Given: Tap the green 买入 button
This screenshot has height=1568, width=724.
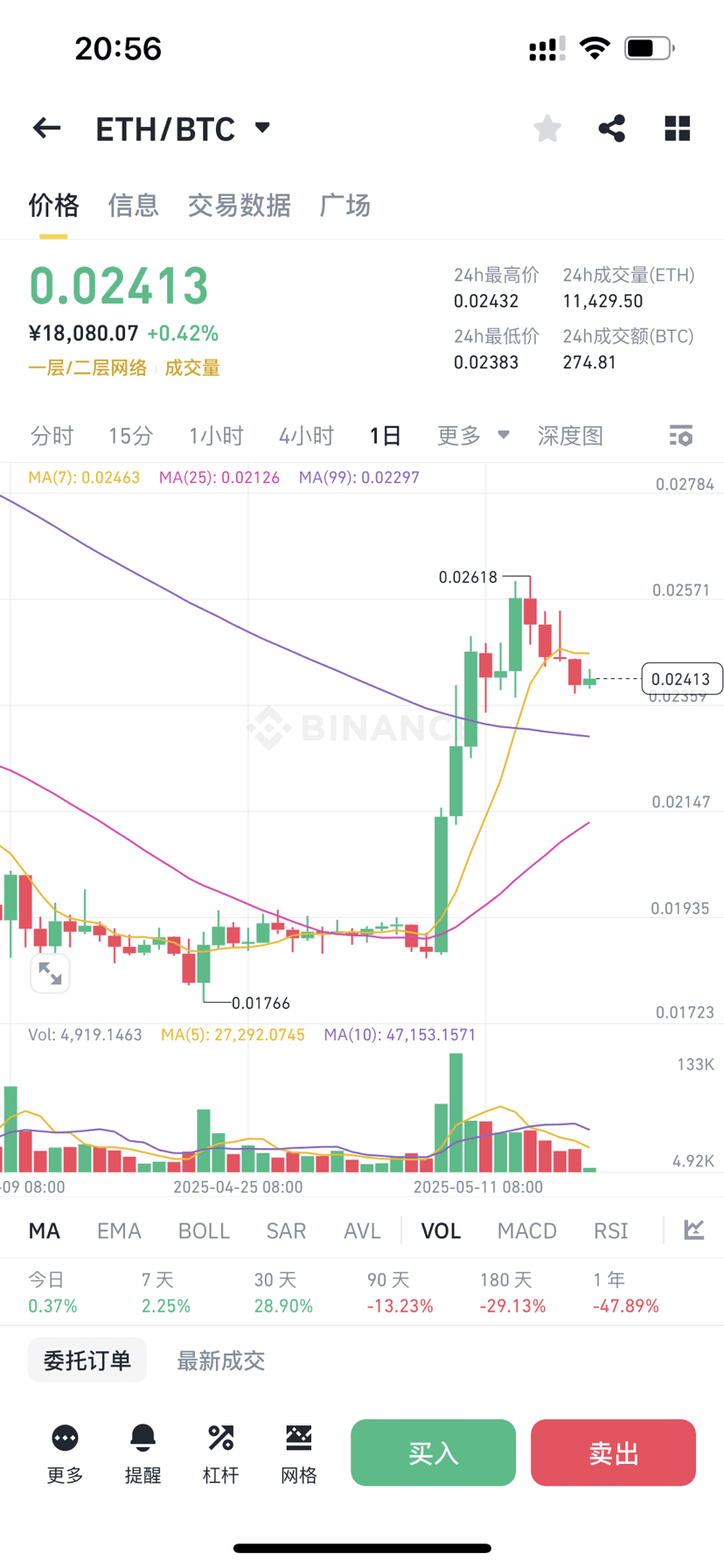Looking at the screenshot, I should [x=433, y=1452].
